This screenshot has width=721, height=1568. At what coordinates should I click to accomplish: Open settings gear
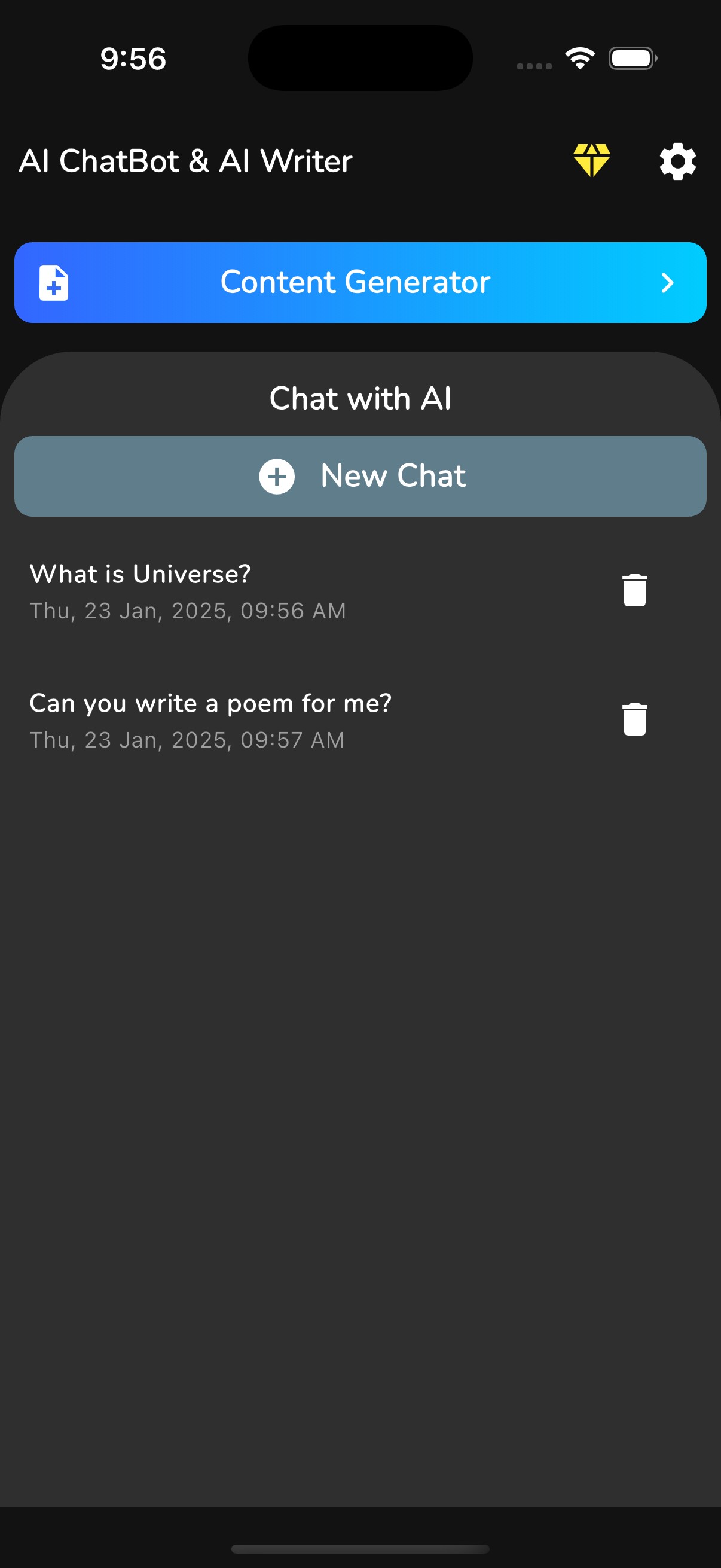point(677,161)
